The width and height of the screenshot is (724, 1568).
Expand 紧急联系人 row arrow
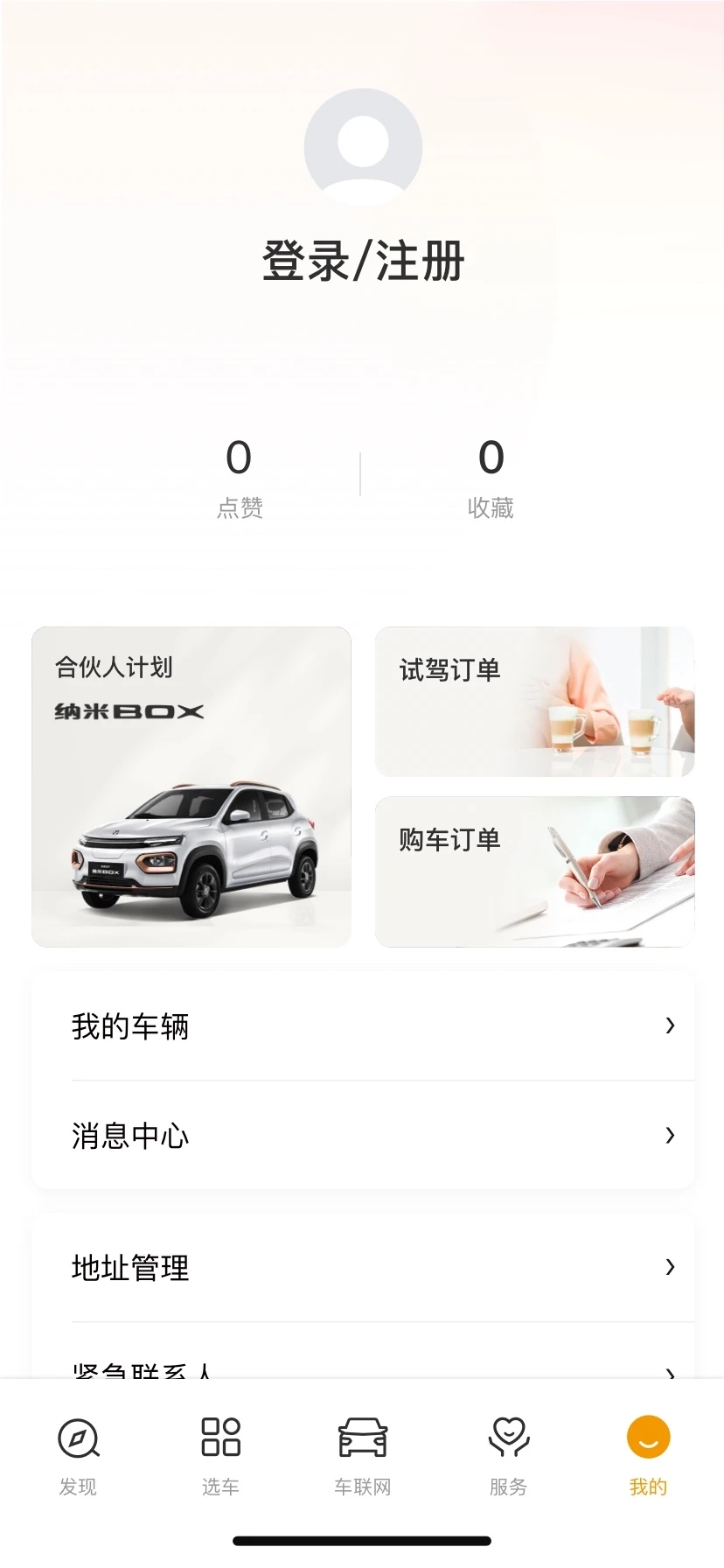pyautogui.click(x=670, y=1371)
